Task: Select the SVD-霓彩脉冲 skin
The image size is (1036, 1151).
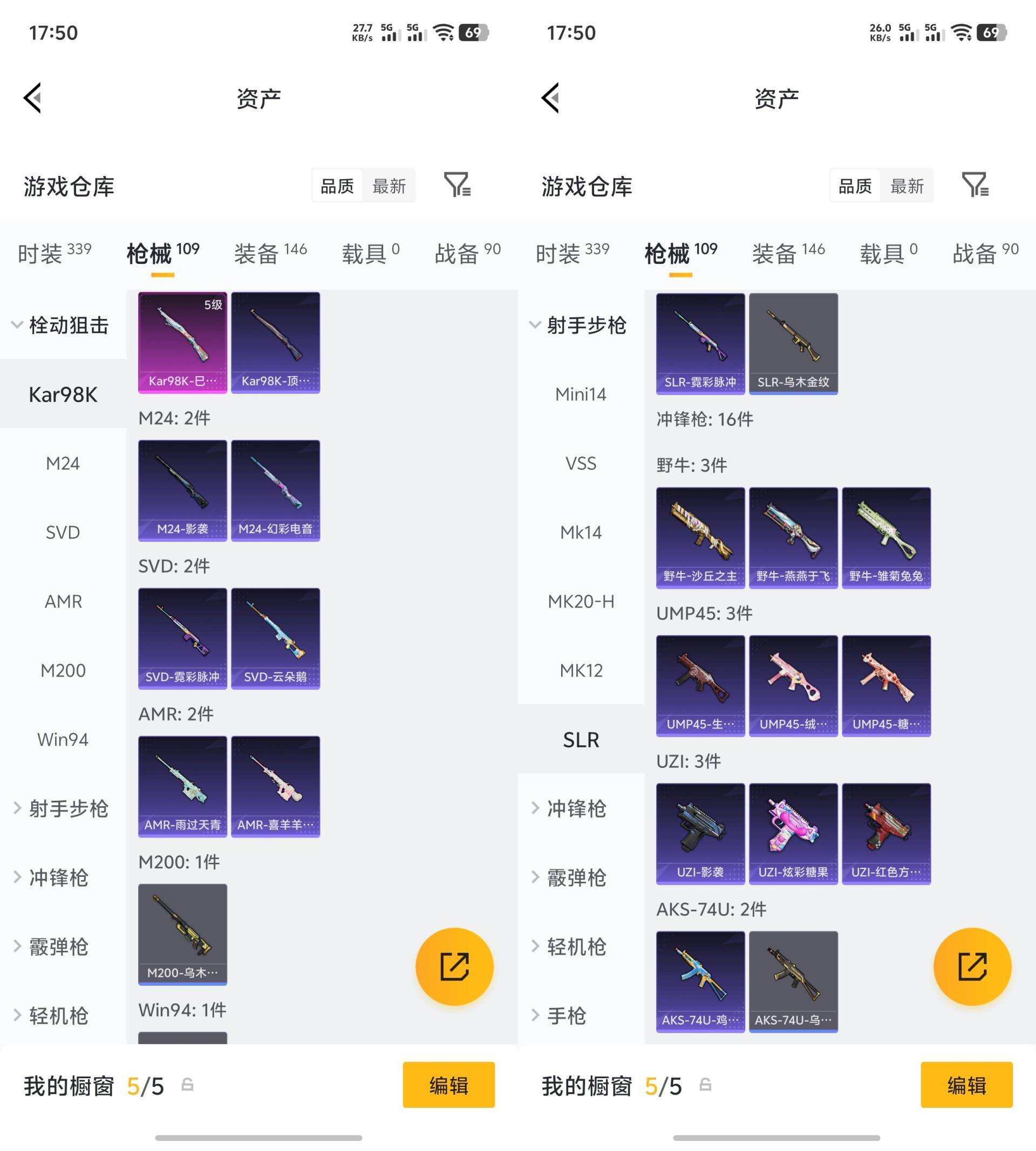Action: pyautogui.click(x=182, y=637)
